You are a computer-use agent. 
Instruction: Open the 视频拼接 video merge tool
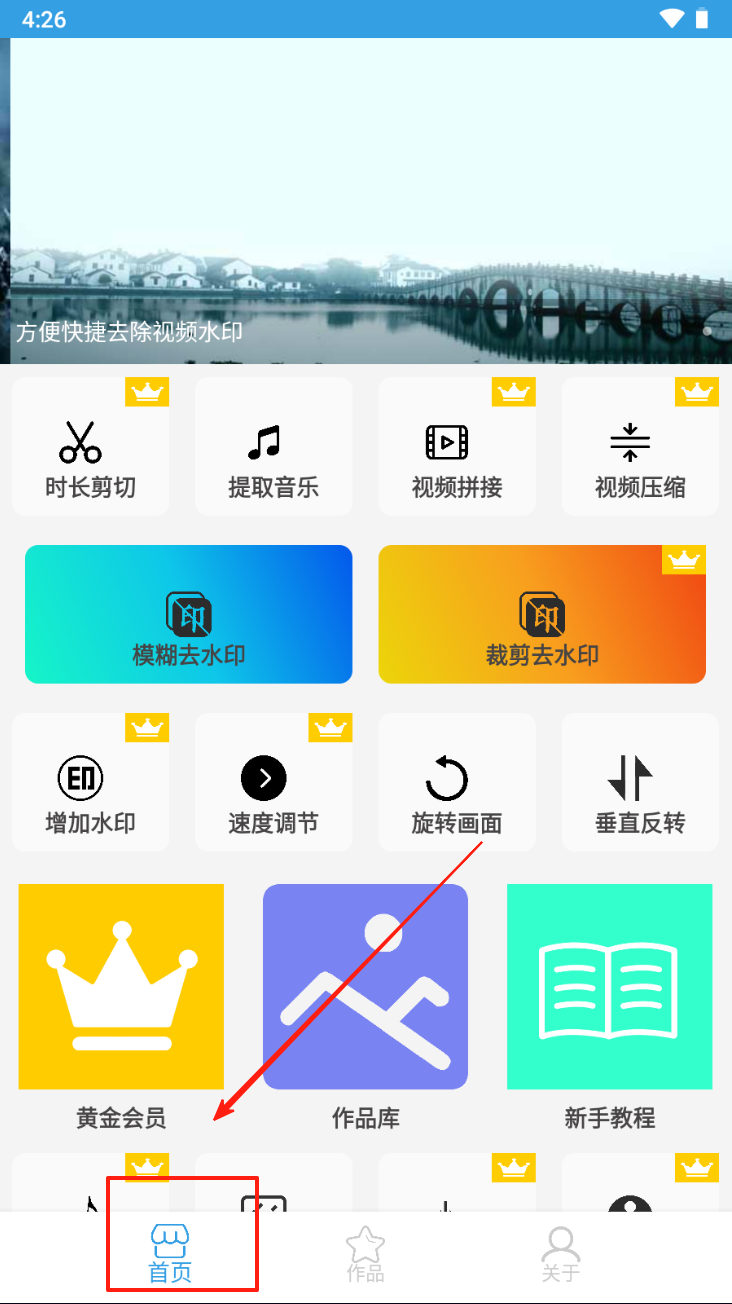(456, 447)
